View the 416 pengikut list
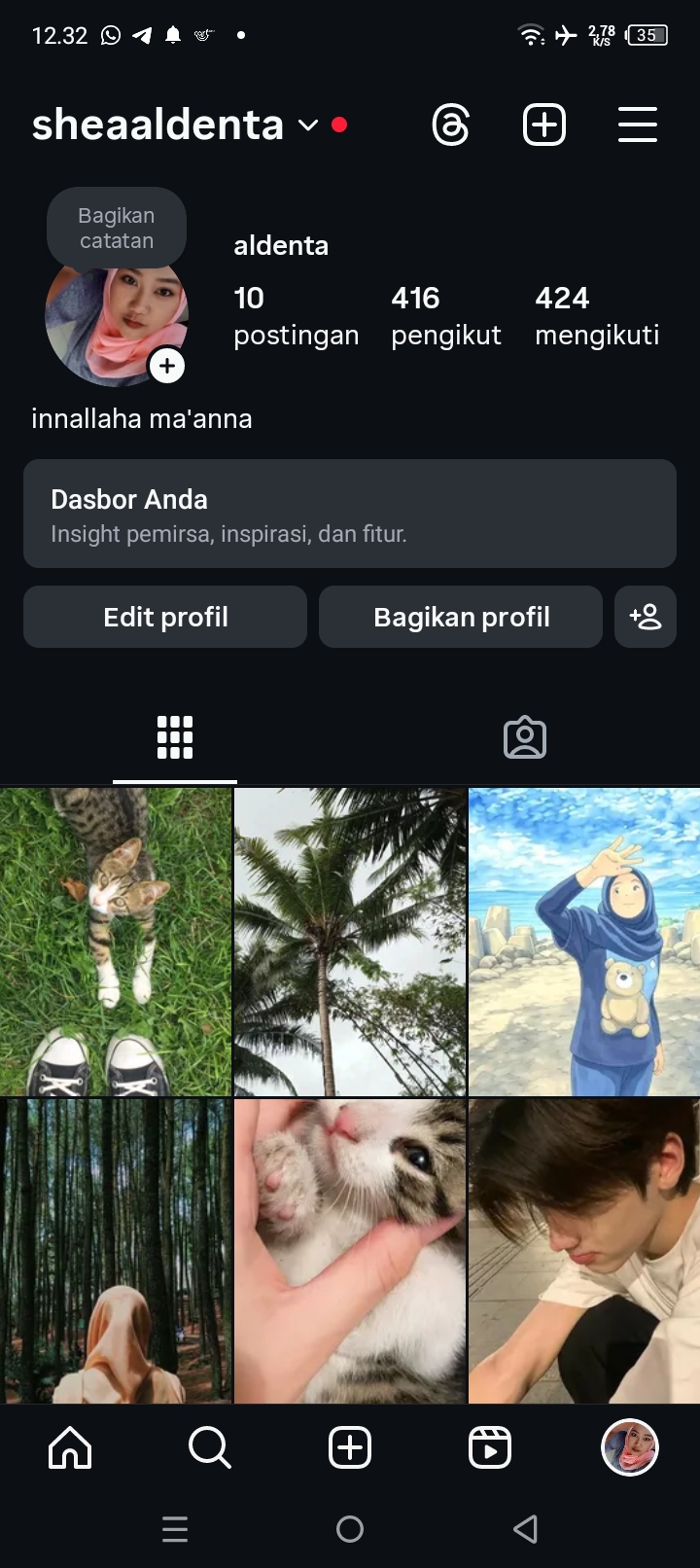The width and height of the screenshot is (700, 1568). point(445,315)
